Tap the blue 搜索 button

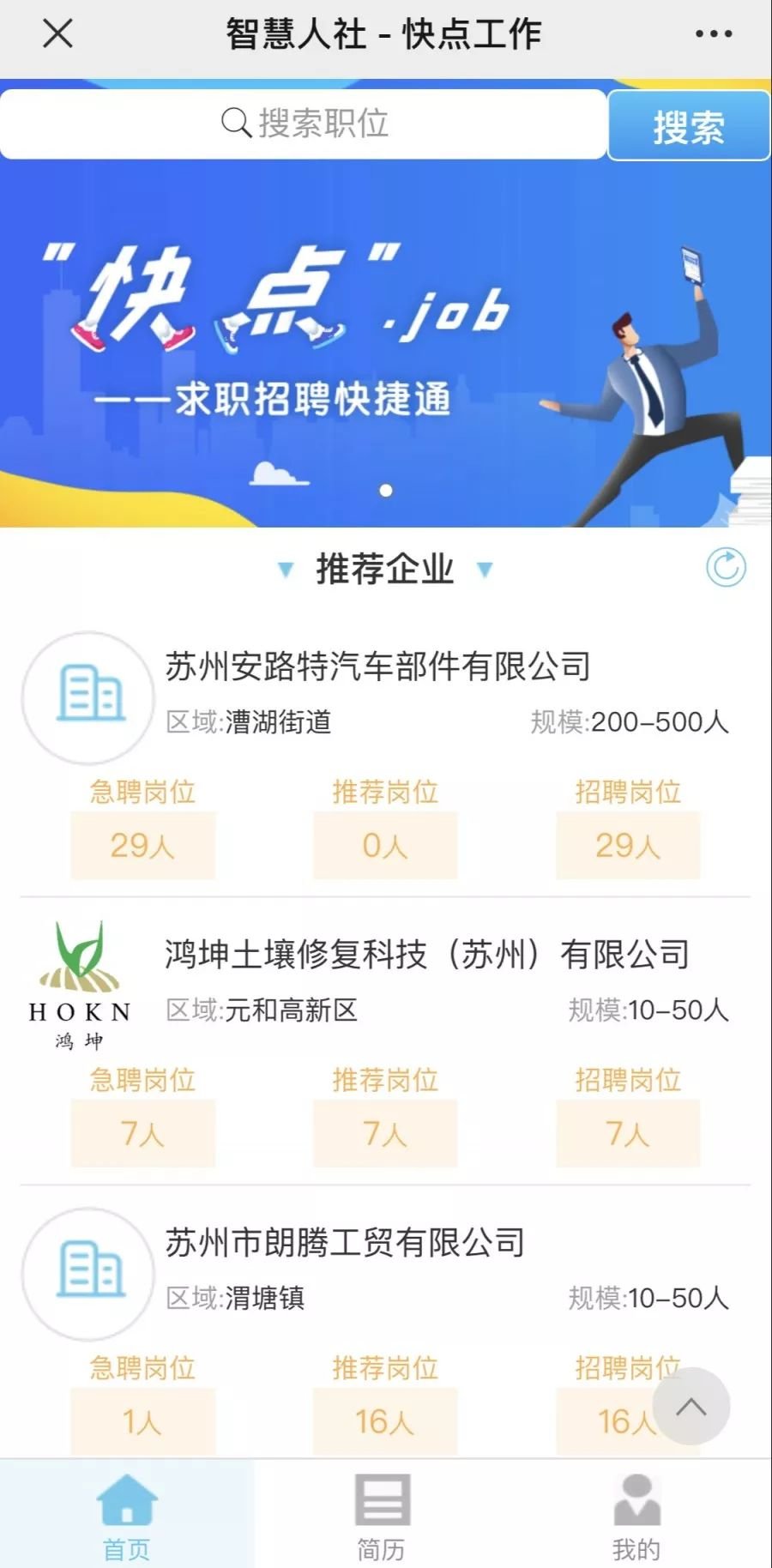point(688,127)
